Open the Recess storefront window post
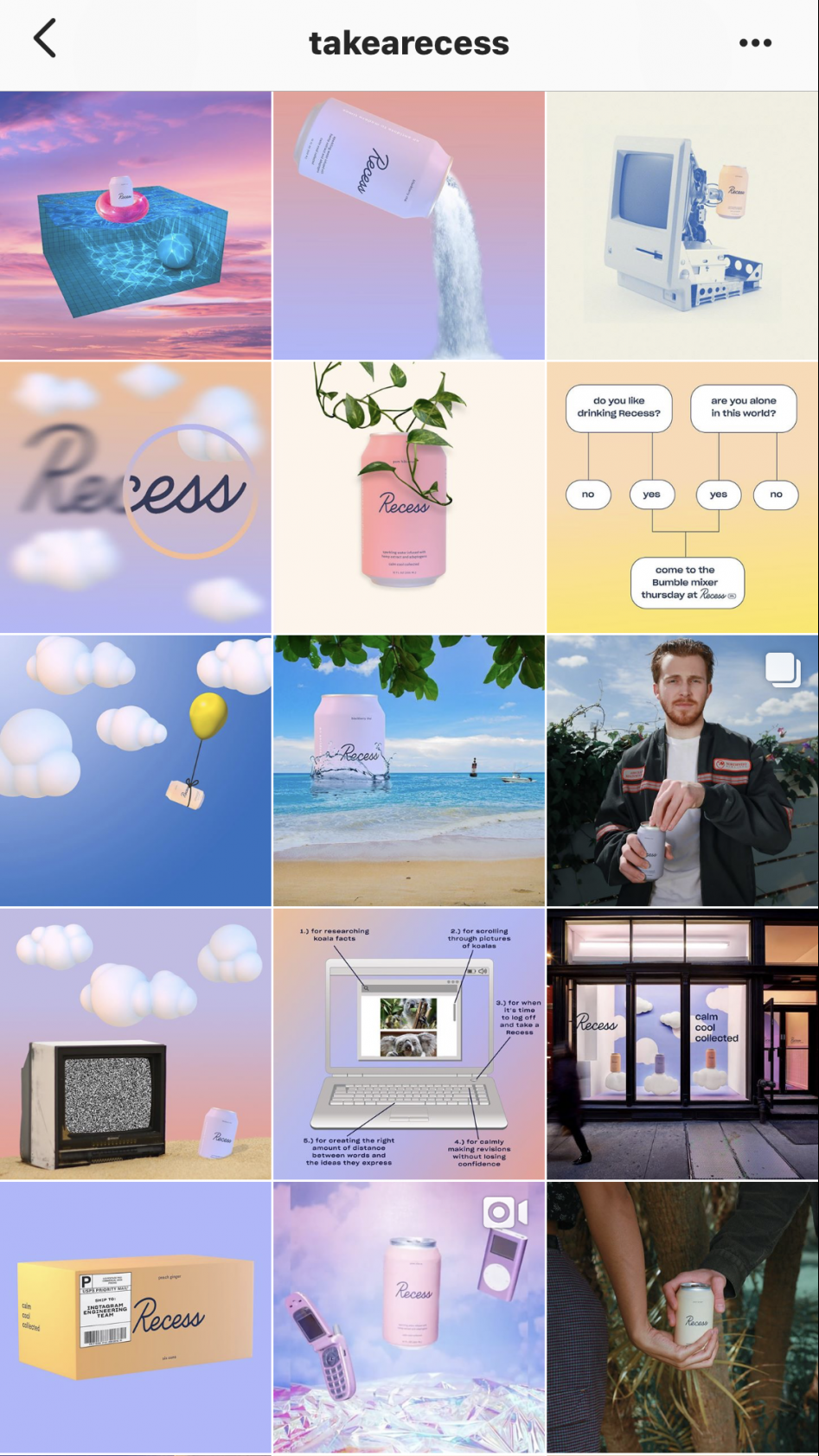 pos(682,1044)
